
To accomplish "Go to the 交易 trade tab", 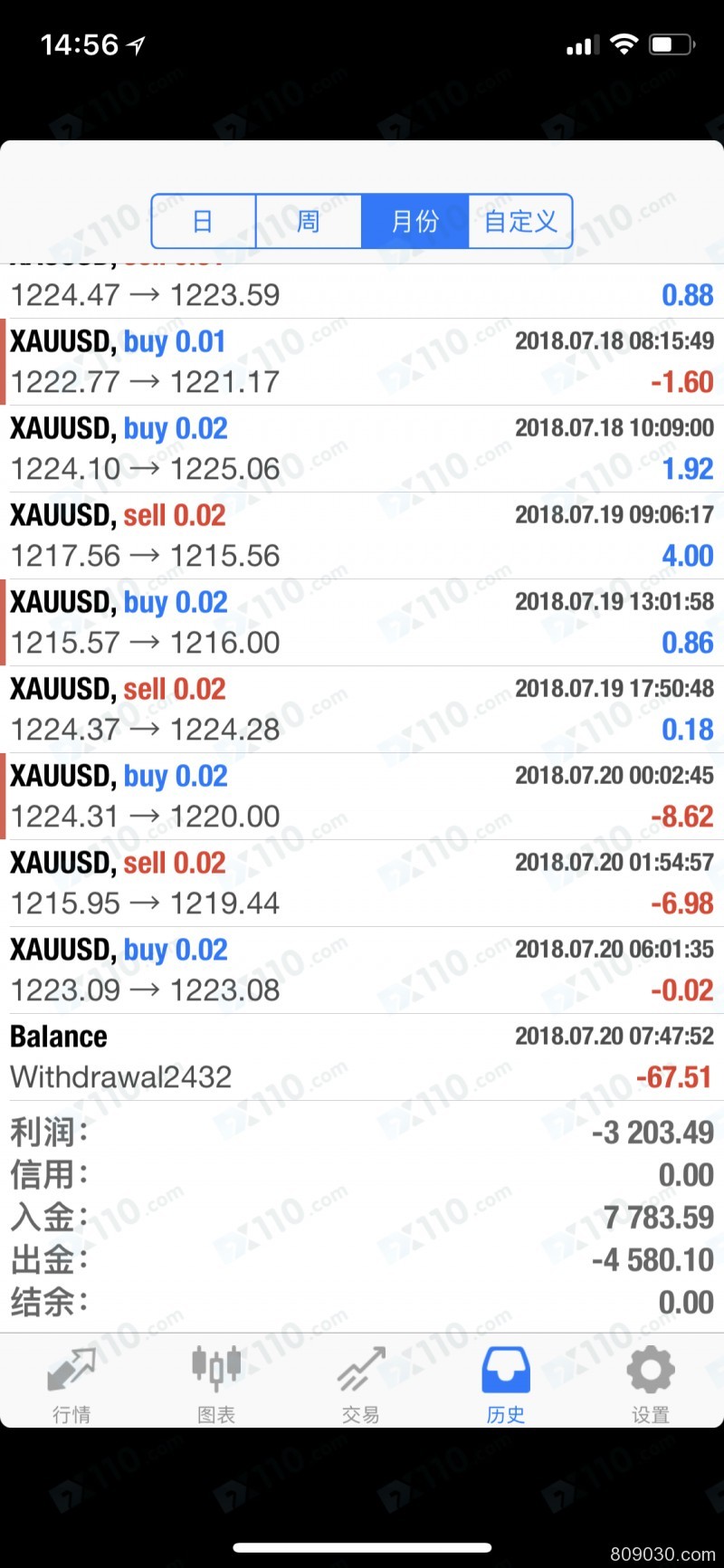I will 360,1382.
